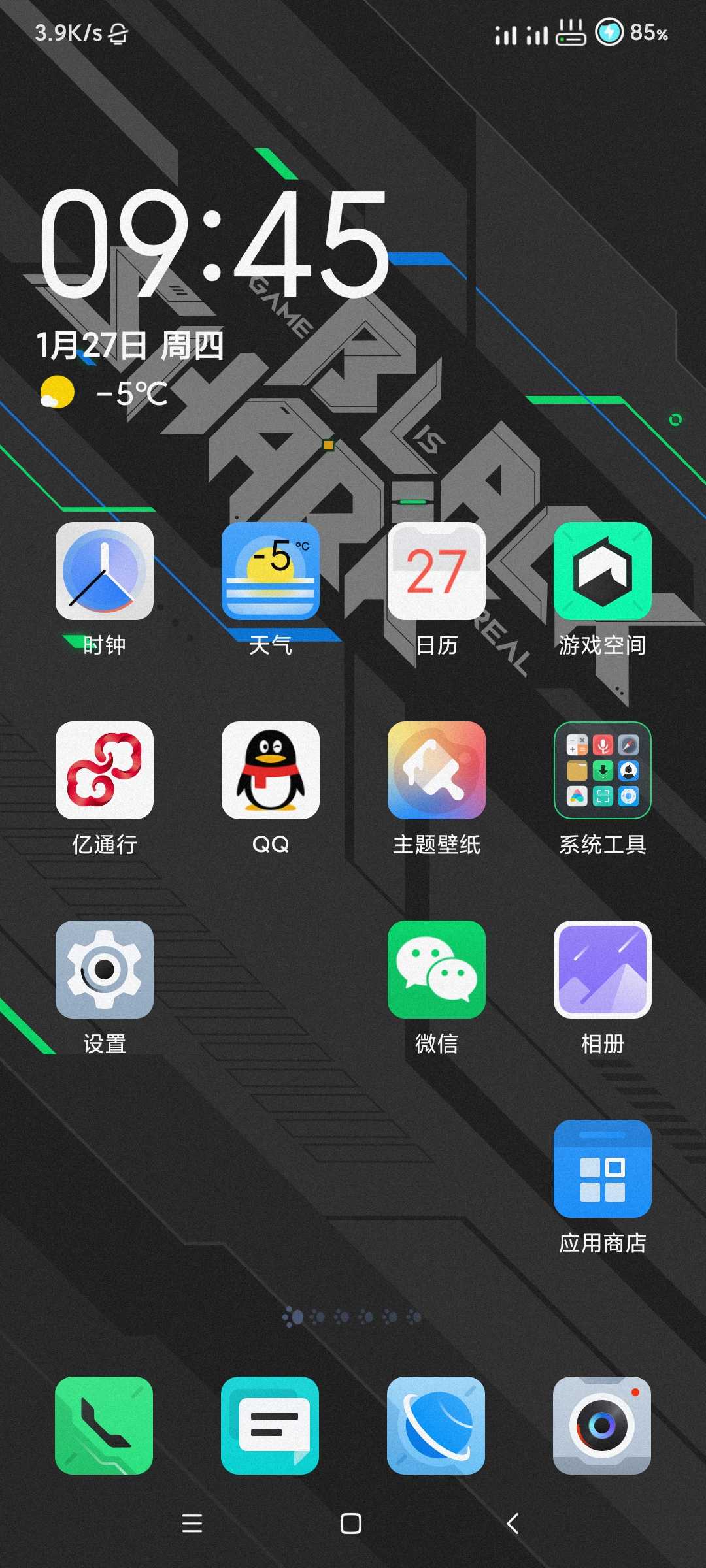This screenshot has width=706, height=1568.
Task: Open the messages app in the dock
Action: click(270, 1426)
